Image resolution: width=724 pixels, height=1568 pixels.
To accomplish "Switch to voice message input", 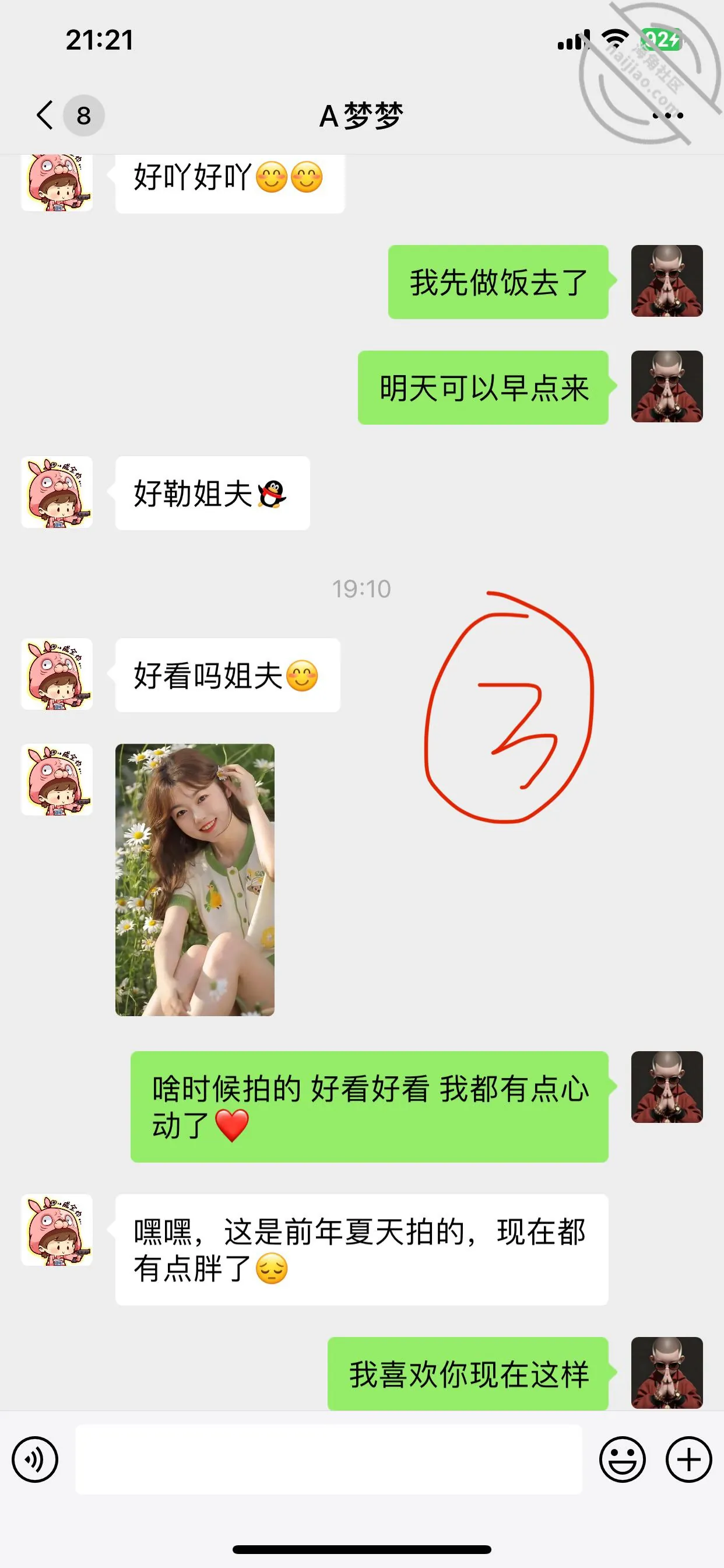I will 34,1459.
